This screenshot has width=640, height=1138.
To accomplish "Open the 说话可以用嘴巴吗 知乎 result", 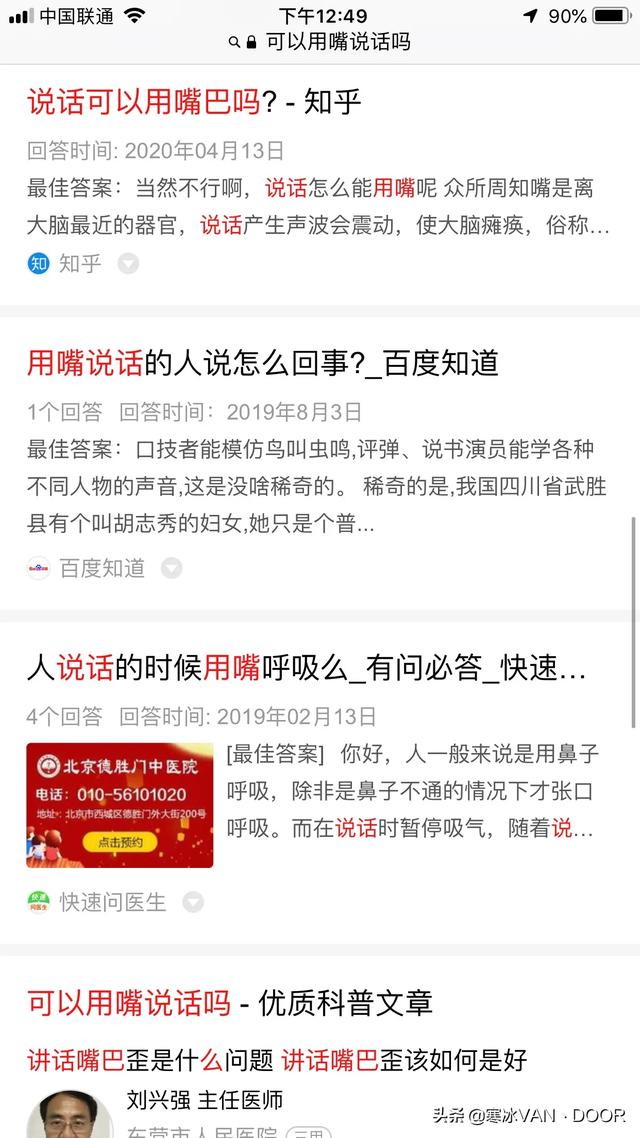I will pos(194,101).
